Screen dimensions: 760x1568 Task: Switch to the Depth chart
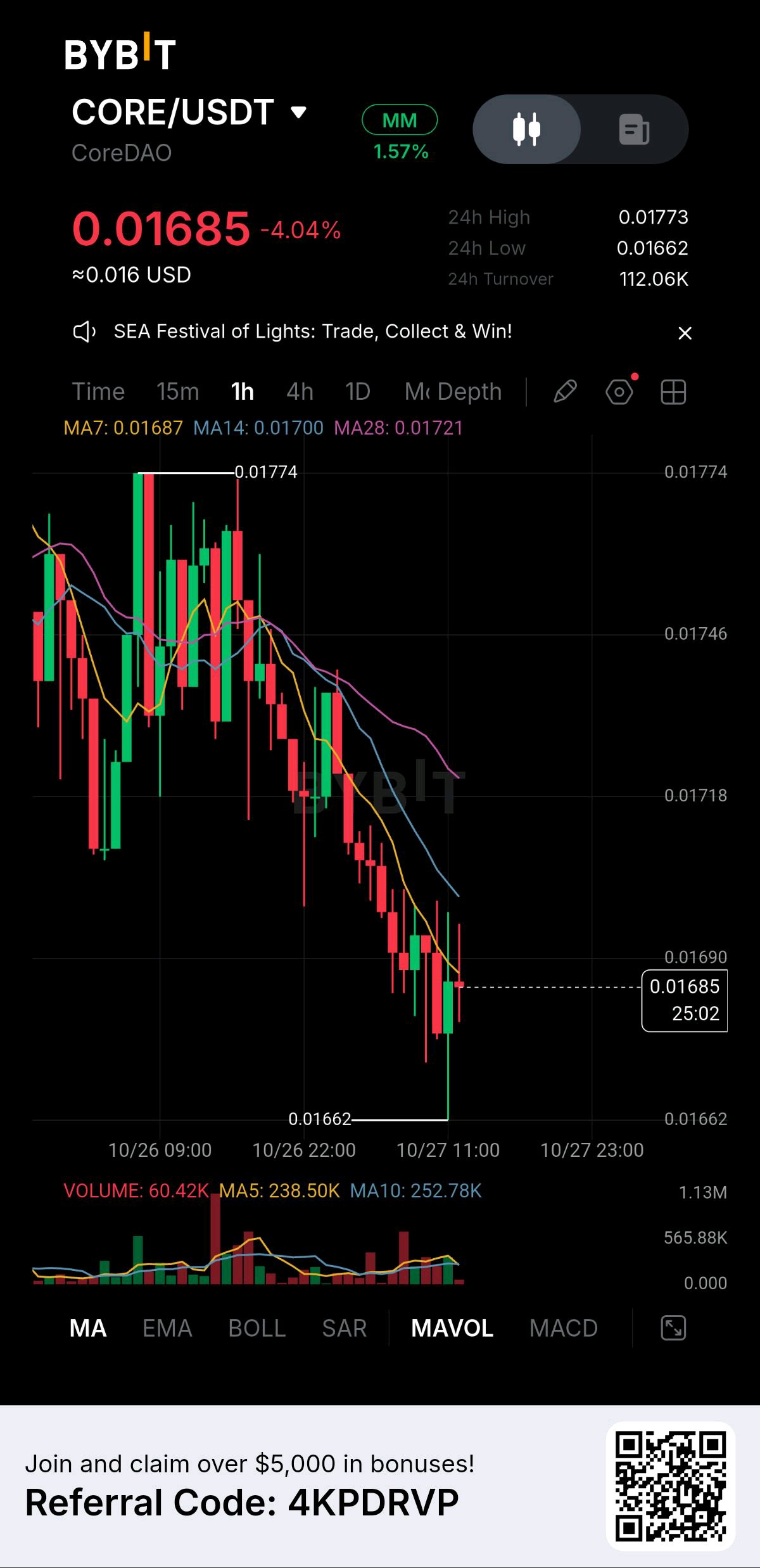click(469, 392)
